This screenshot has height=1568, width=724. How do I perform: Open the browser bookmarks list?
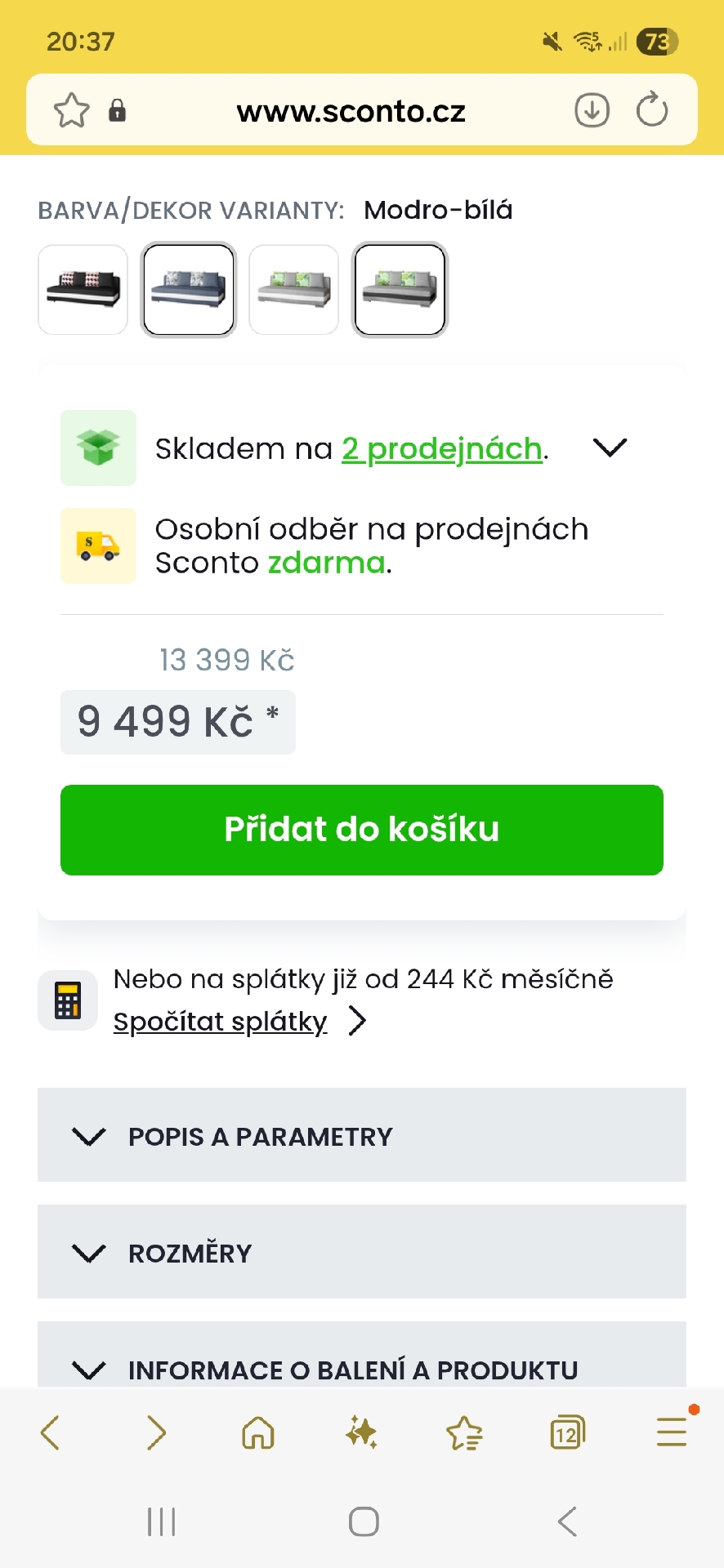[x=464, y=1432]
